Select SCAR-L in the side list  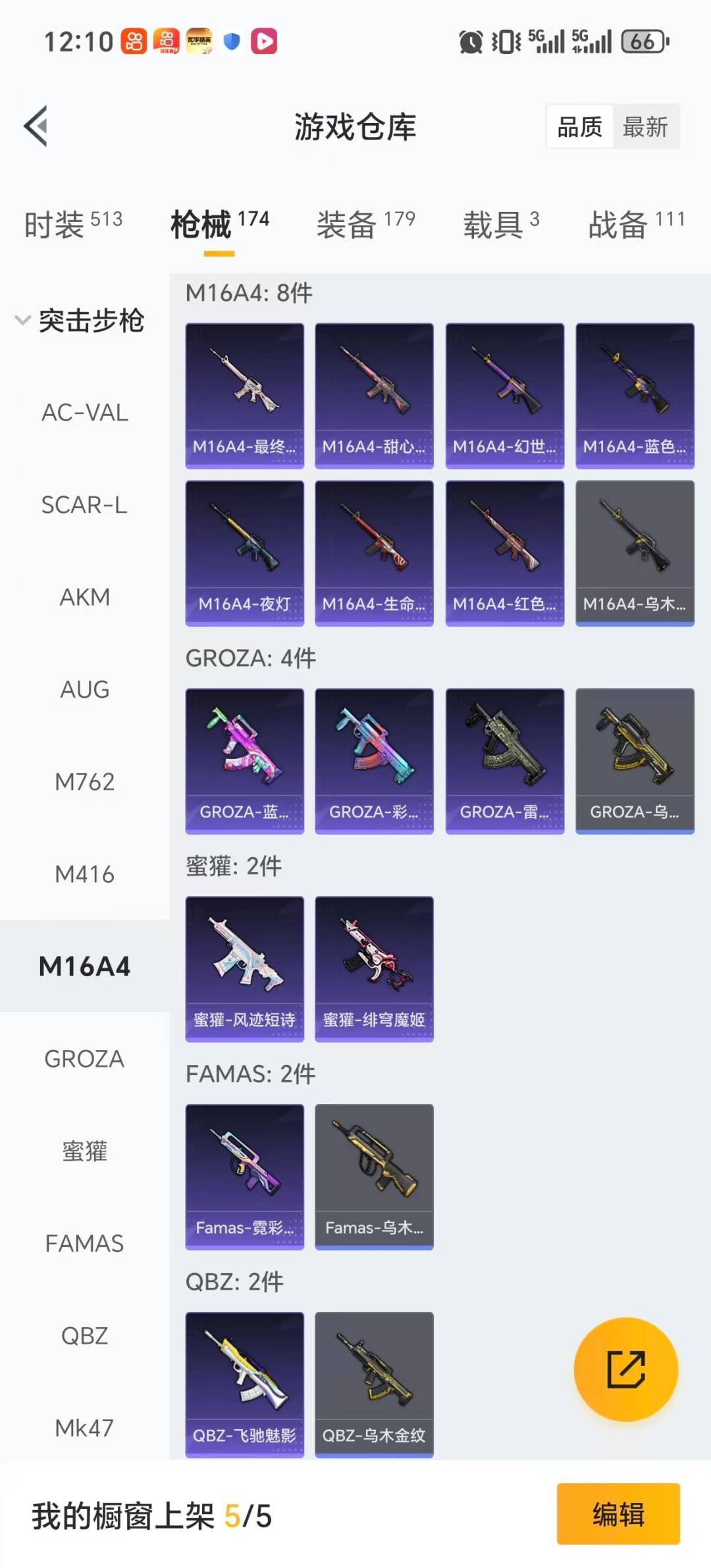[x=85, y=505]
